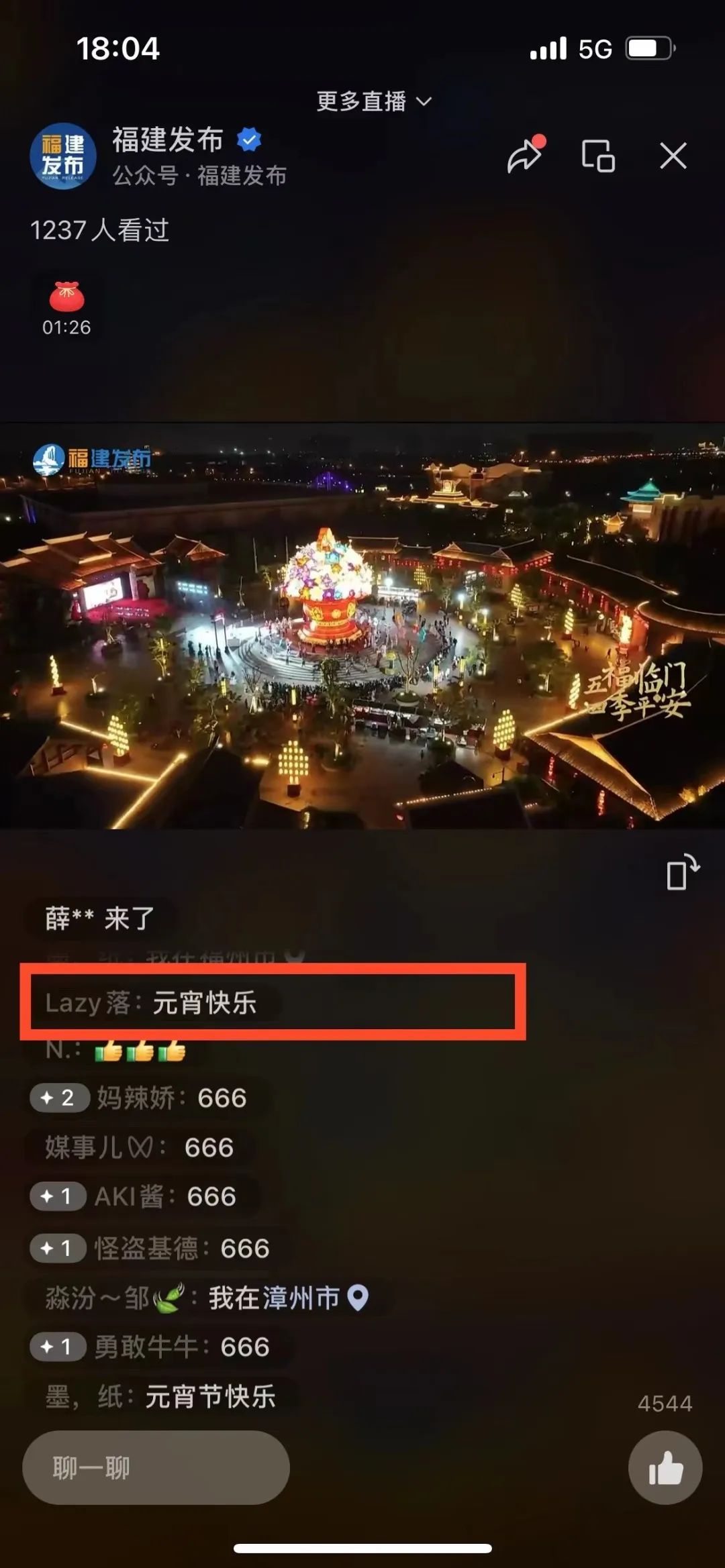Add +1 to AKI酱's 666 comment

(x=58, y=1196)
